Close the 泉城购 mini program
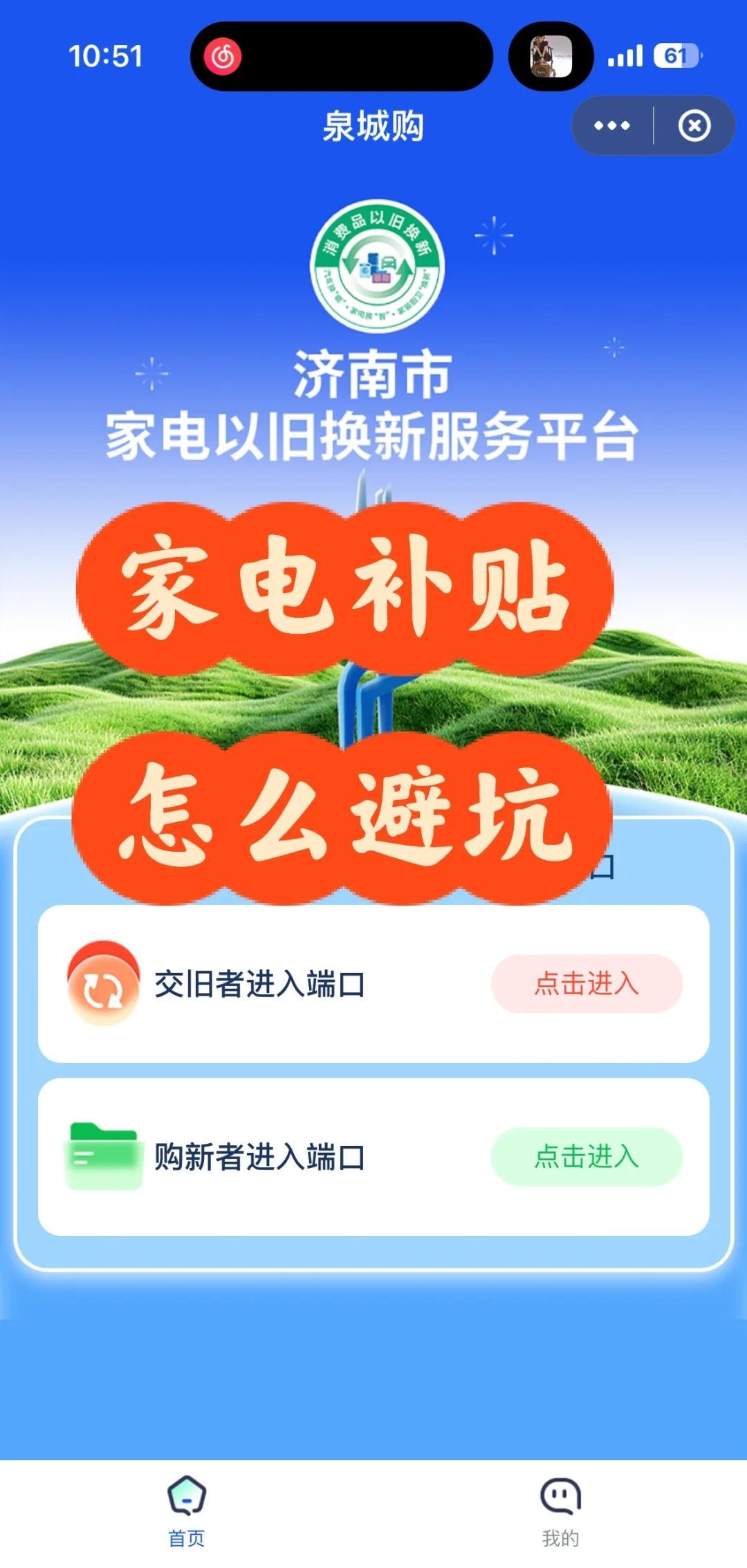The image size is (747, 1568). [x=694, y=126]
